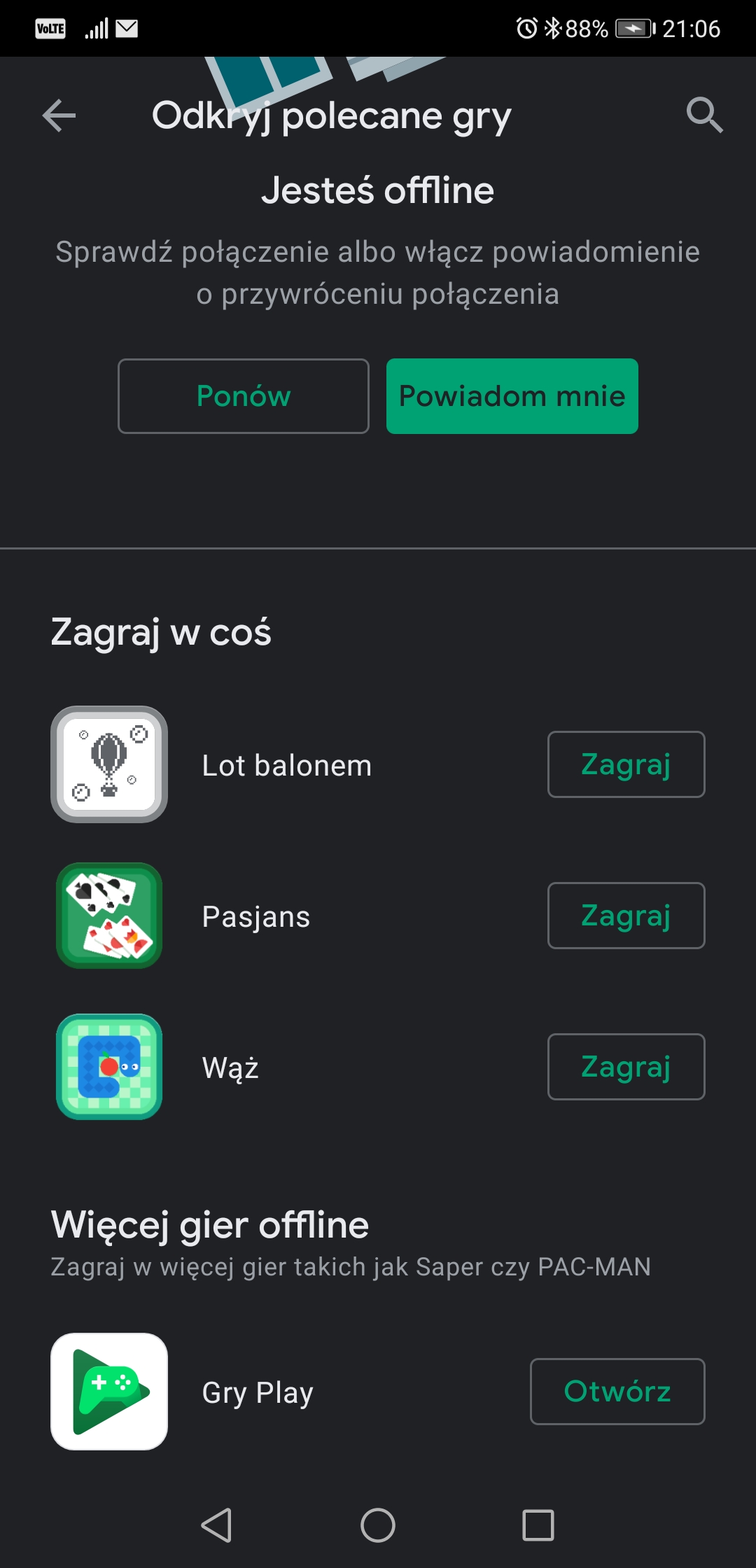The image size is (756, 1568).
Task: Open Gry Play with Otwórz button
Action: pyautogui.click(x=617, y=1392)
